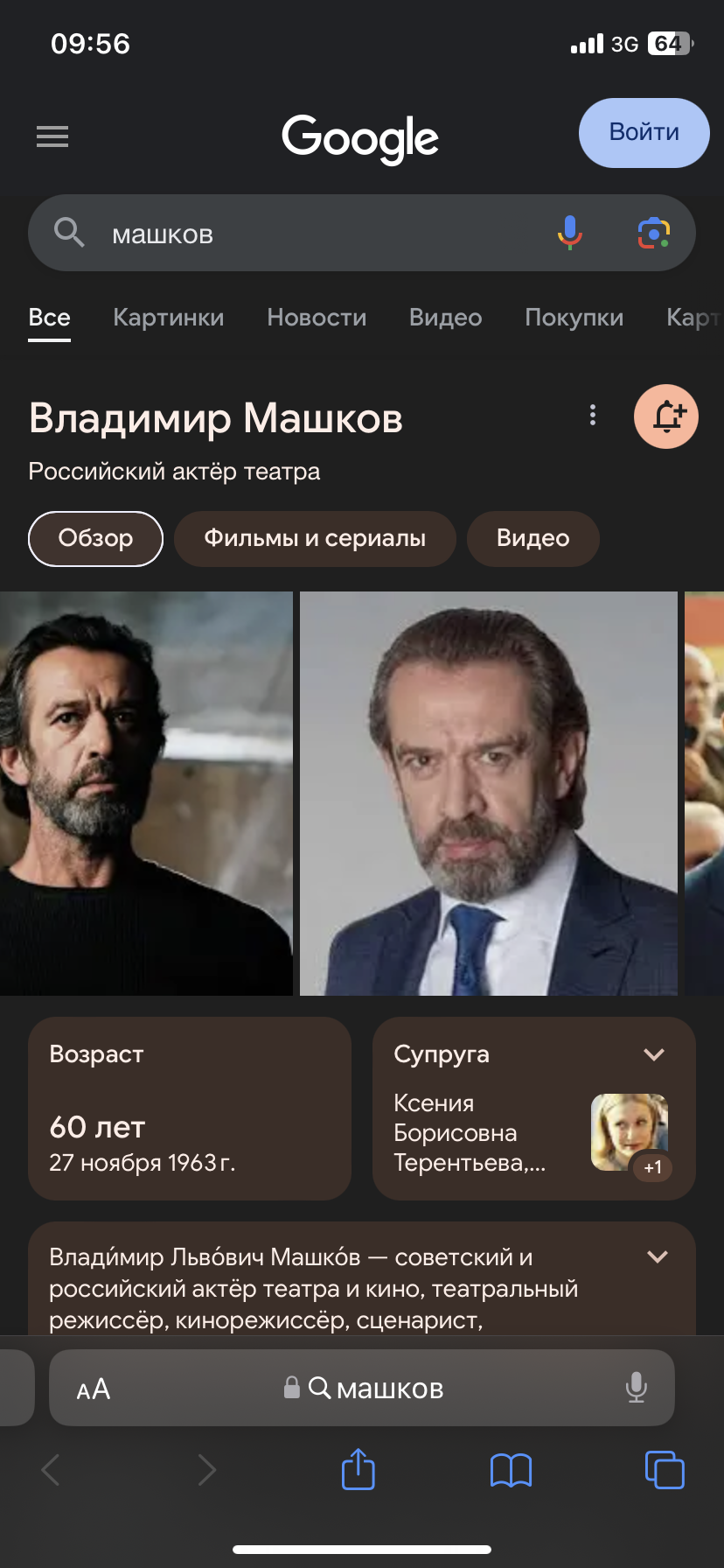
Task: Open Safari tabs overview
Action: 664,1469
